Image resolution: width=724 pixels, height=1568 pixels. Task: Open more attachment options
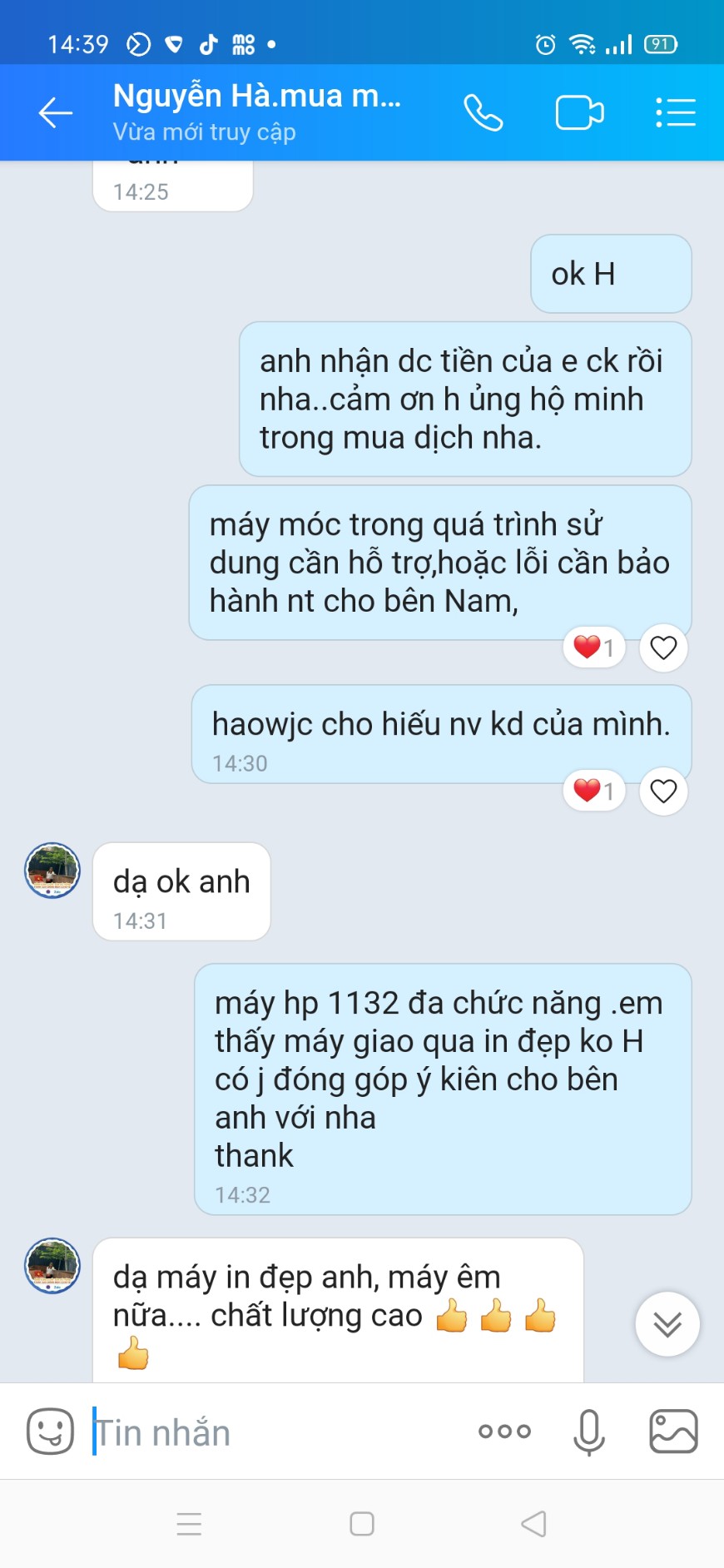point(504,1432)
